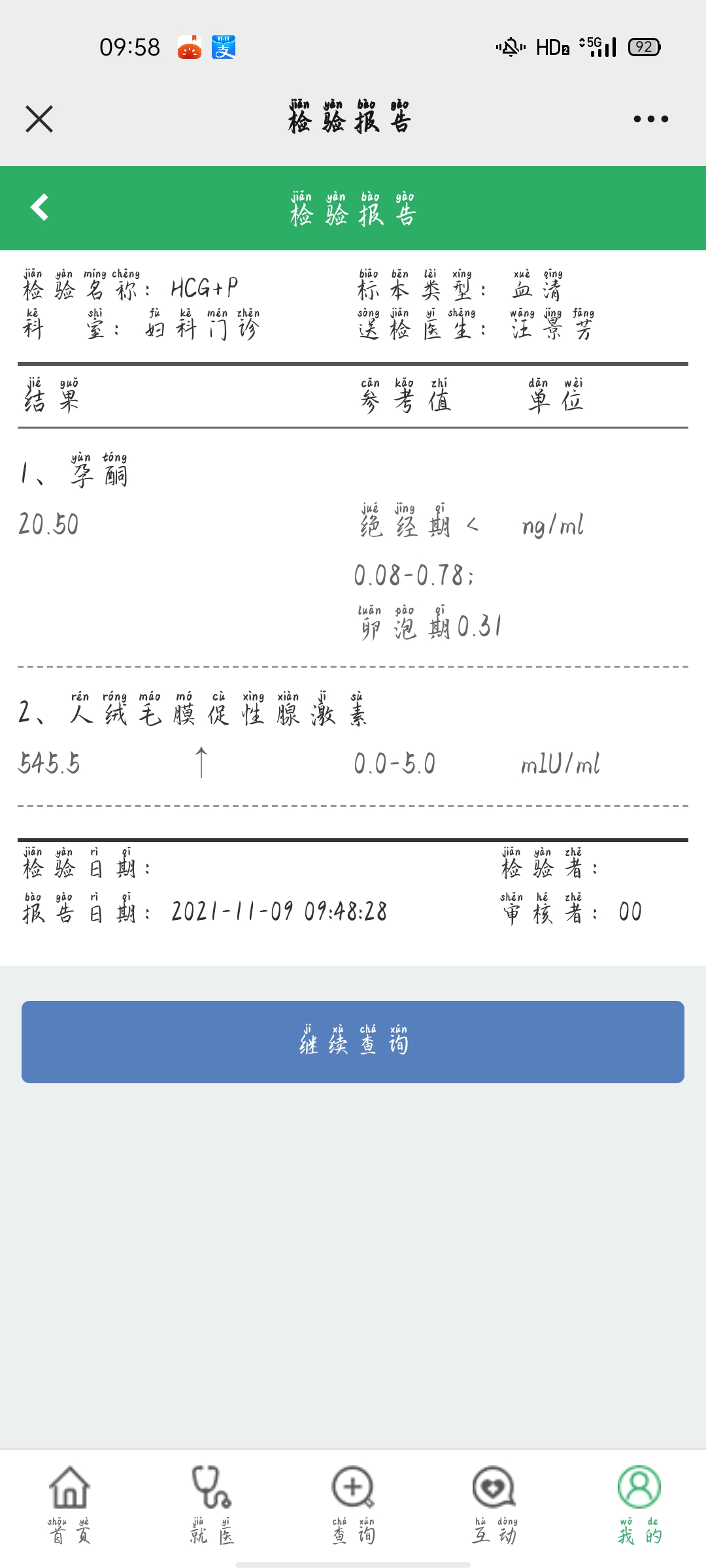Open the 我的 tab
This screenshot has width=706, height=1568.
(639, 1504)
